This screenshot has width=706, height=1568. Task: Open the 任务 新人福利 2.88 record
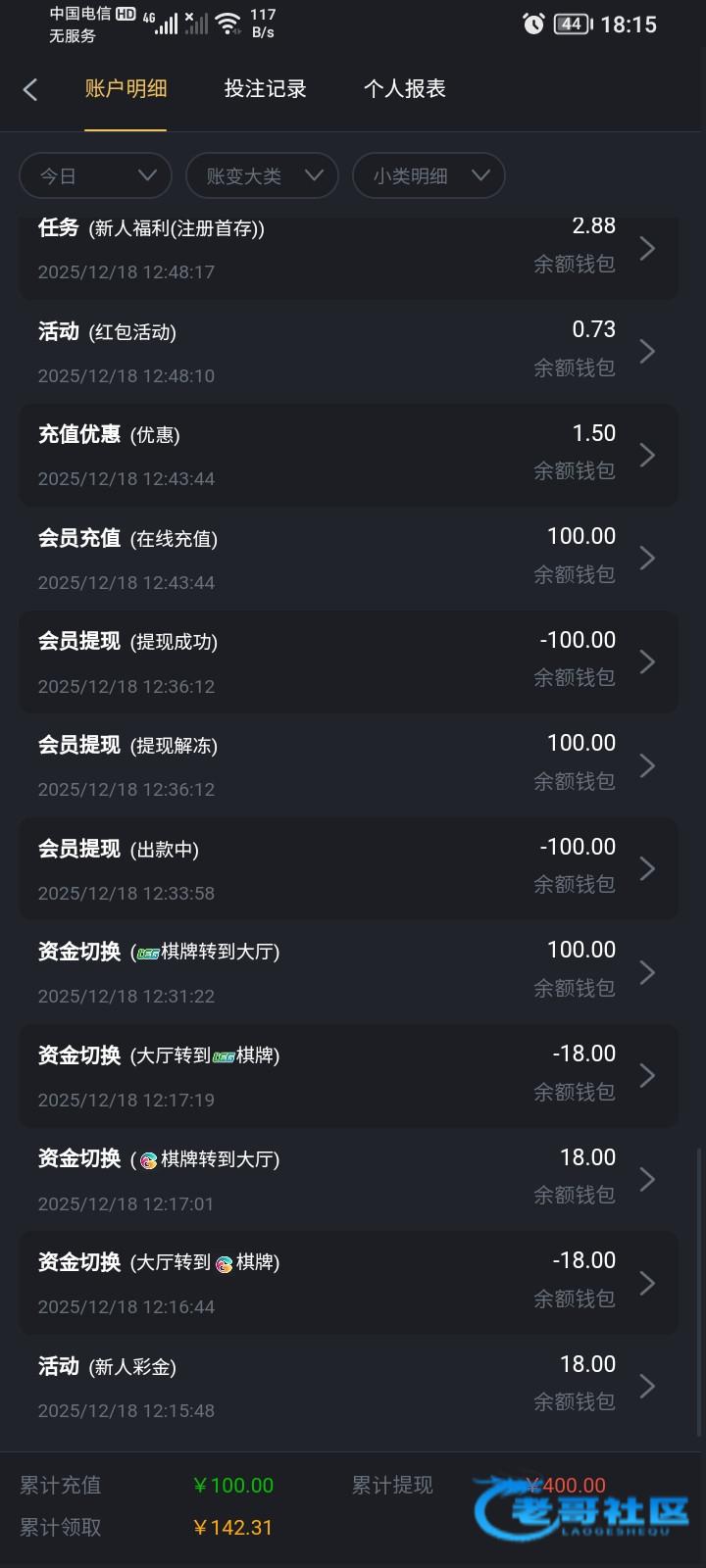click(x=348, y=249)
